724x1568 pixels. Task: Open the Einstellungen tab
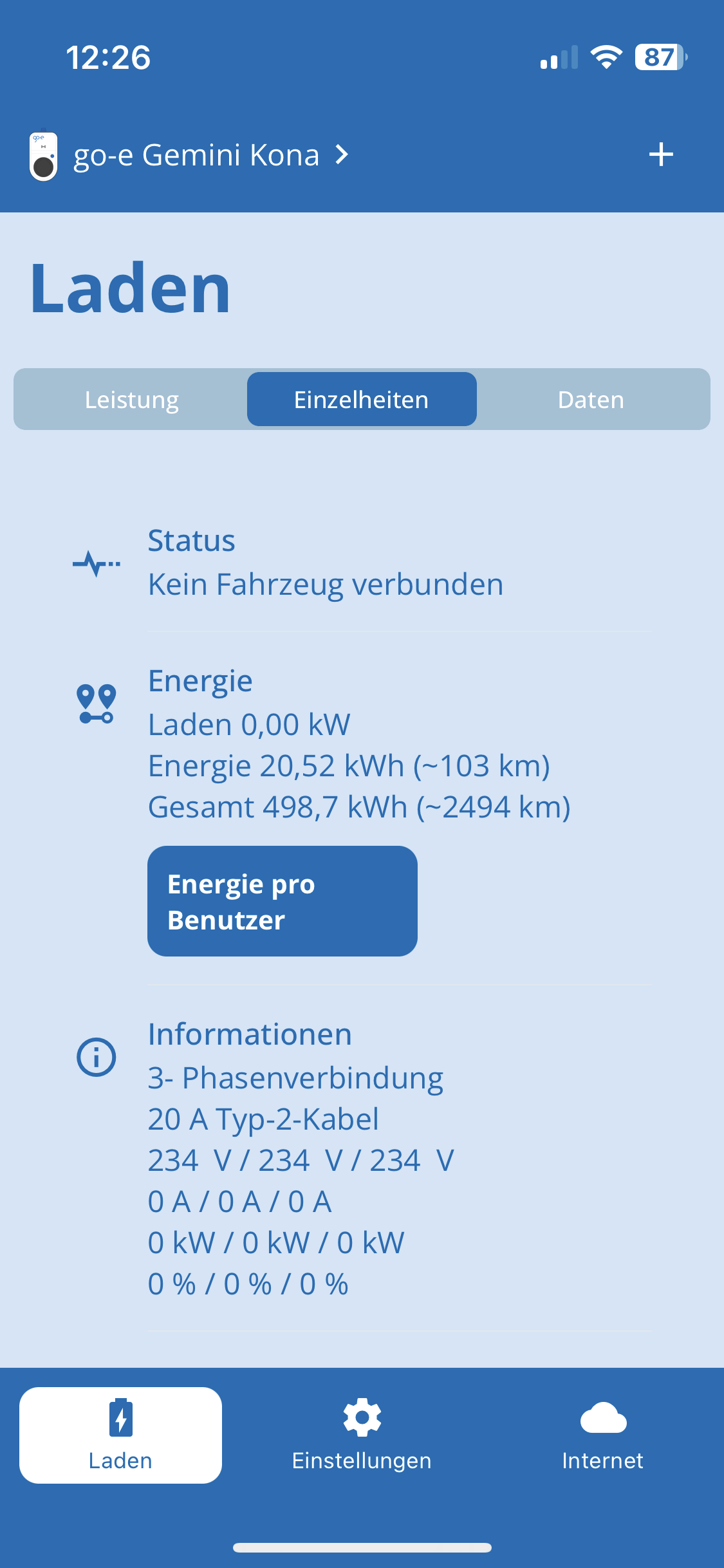coord(362,1435)
